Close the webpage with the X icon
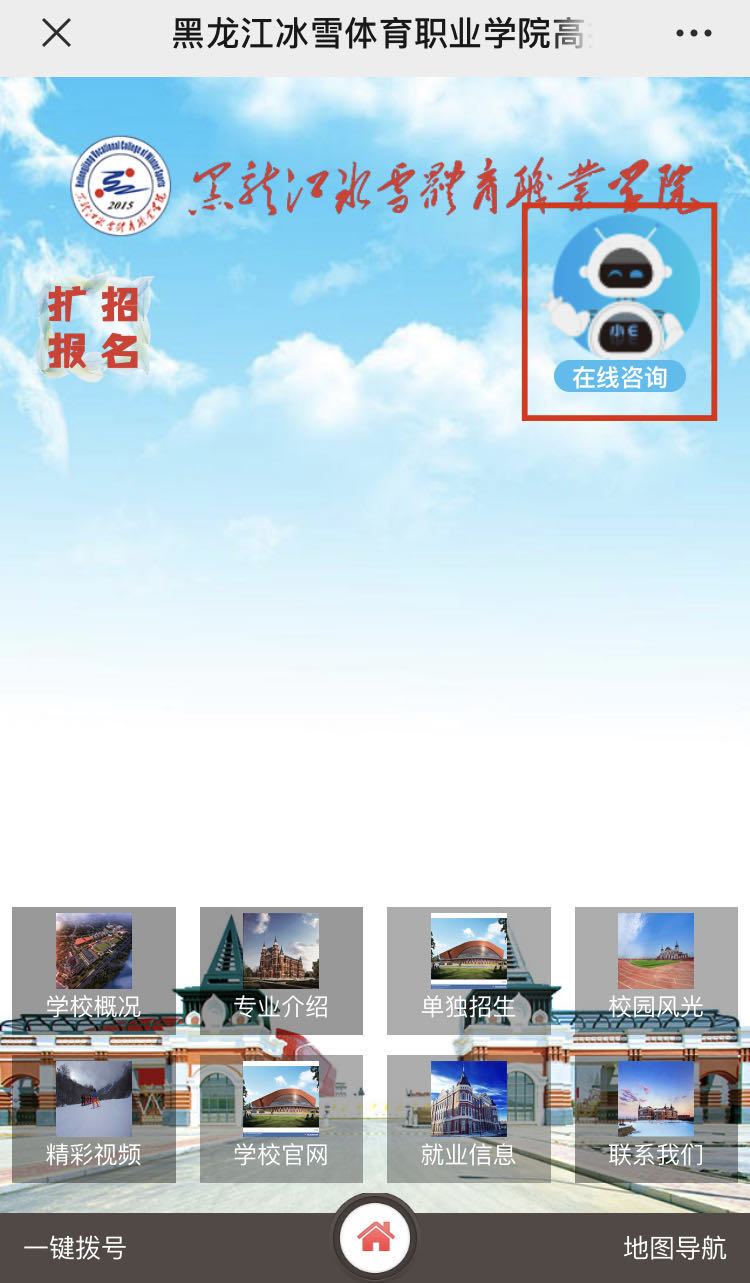The image size is (750, 1283). [57, 33]
